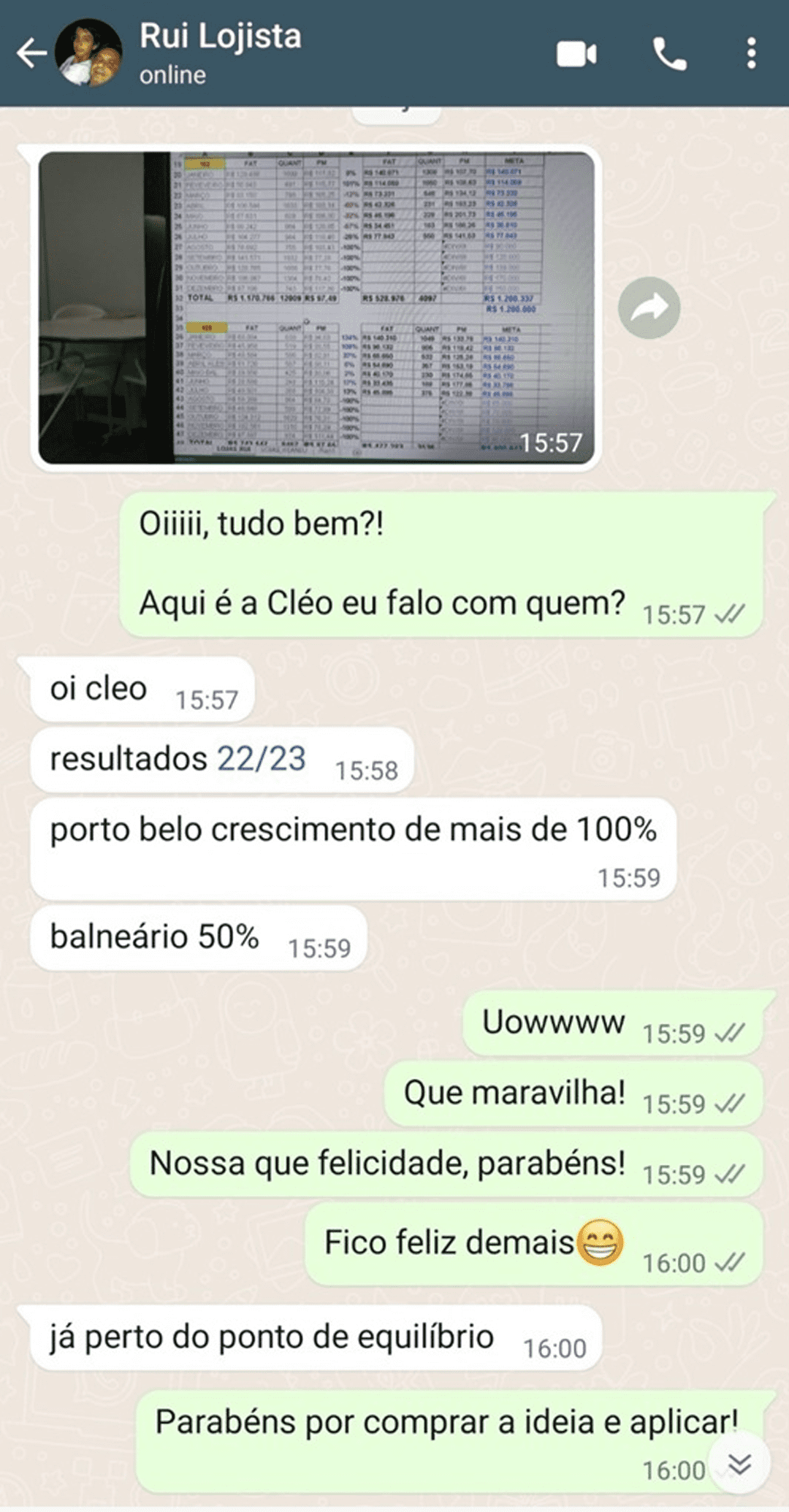Viewport: 789px width, 1512px height.
Task: Open the 22/23 link in the results message
Action: point(262,759)
